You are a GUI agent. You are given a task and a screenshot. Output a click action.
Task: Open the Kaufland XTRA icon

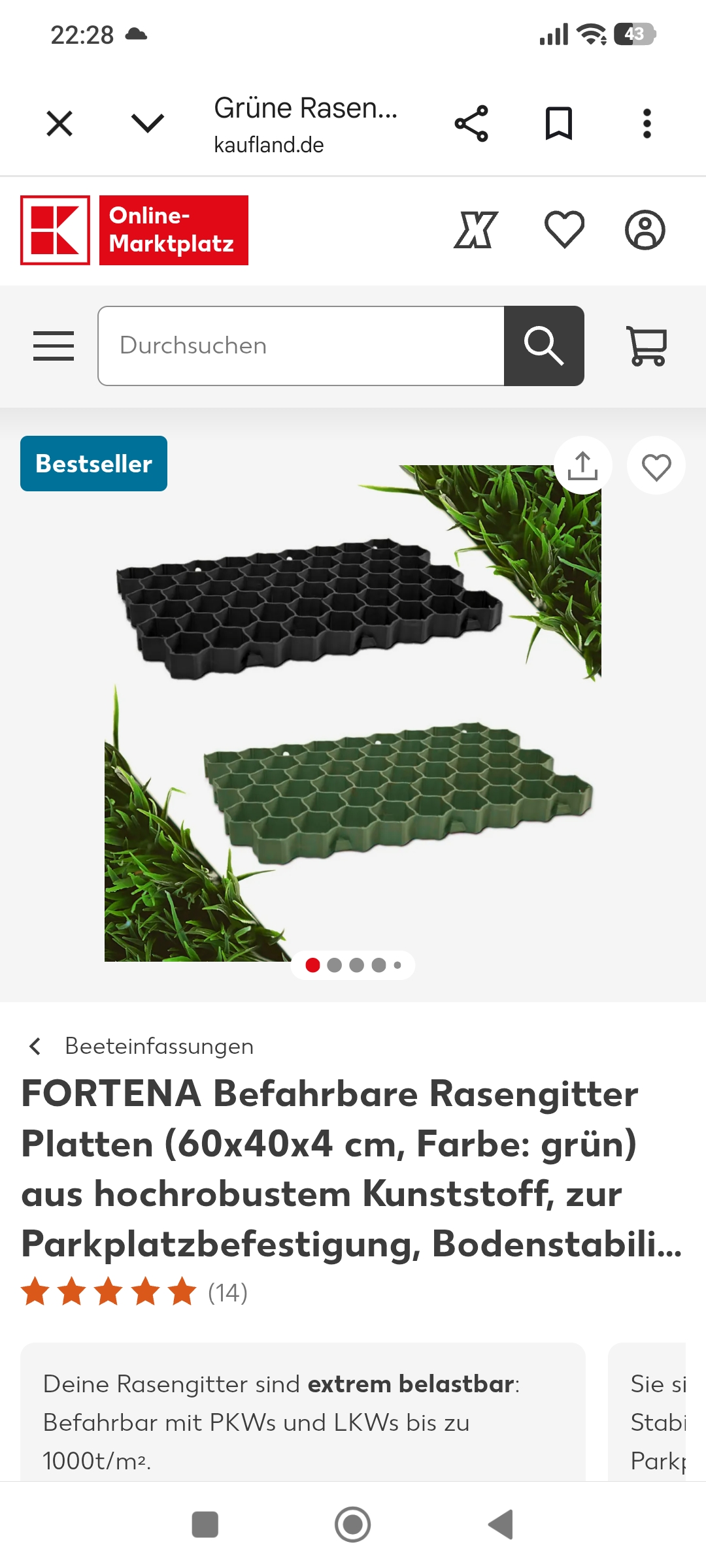coord(476,230)
